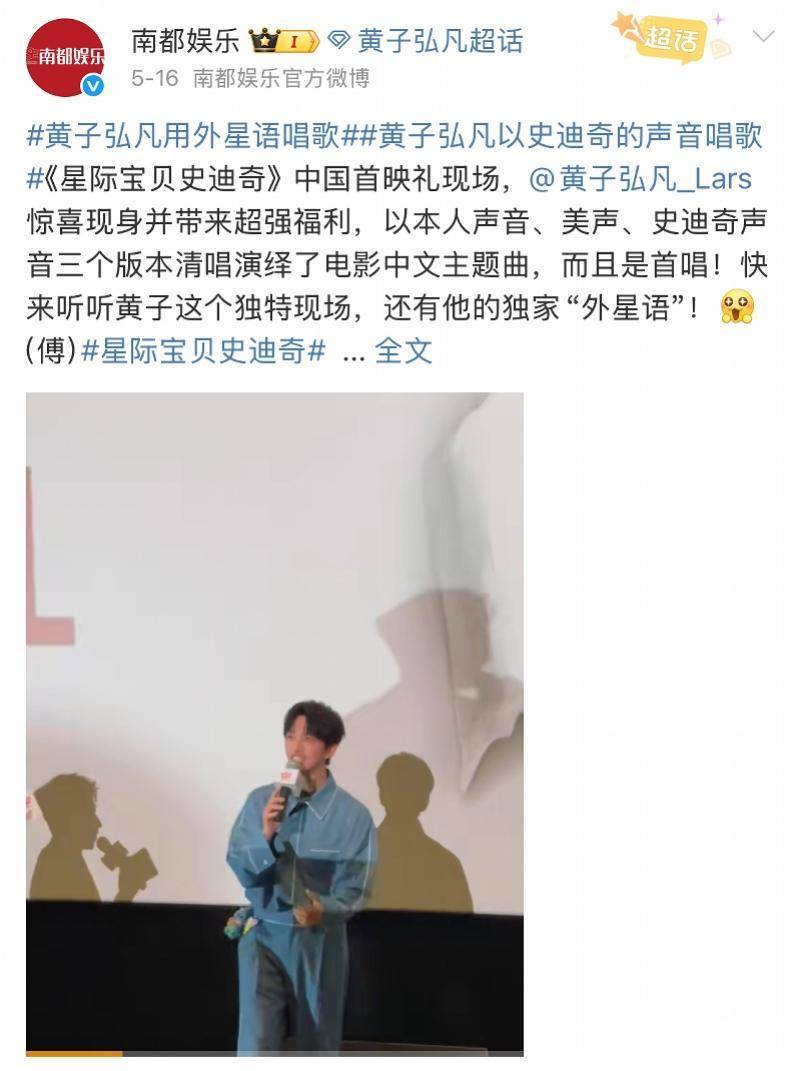Viewport: 800px width, 1071px height.
Task: Open the @黄子弘凡_Lars mention
Action: click(640, 179)
